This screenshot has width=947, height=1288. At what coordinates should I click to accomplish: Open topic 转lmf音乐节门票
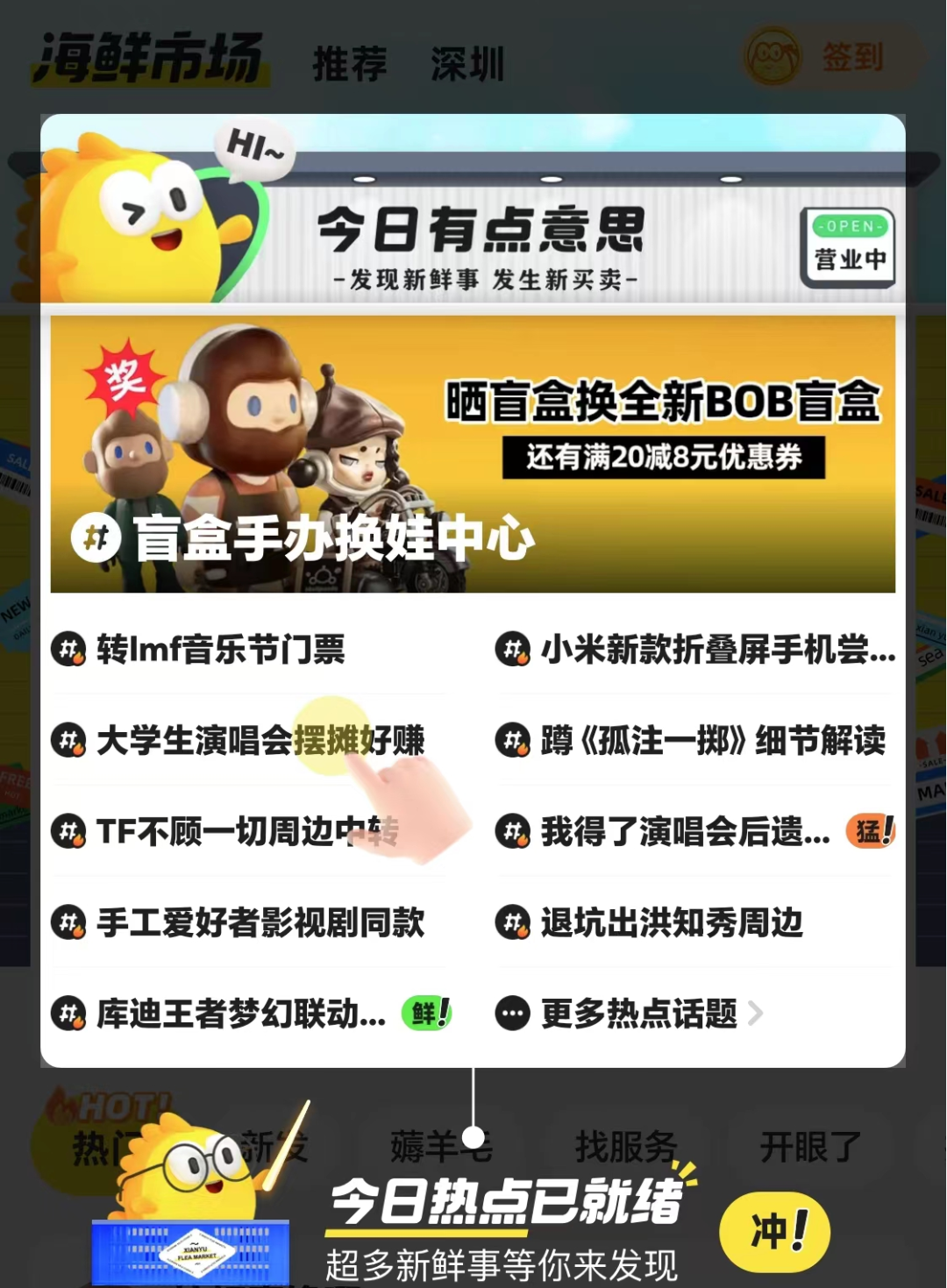click(220, 650)
